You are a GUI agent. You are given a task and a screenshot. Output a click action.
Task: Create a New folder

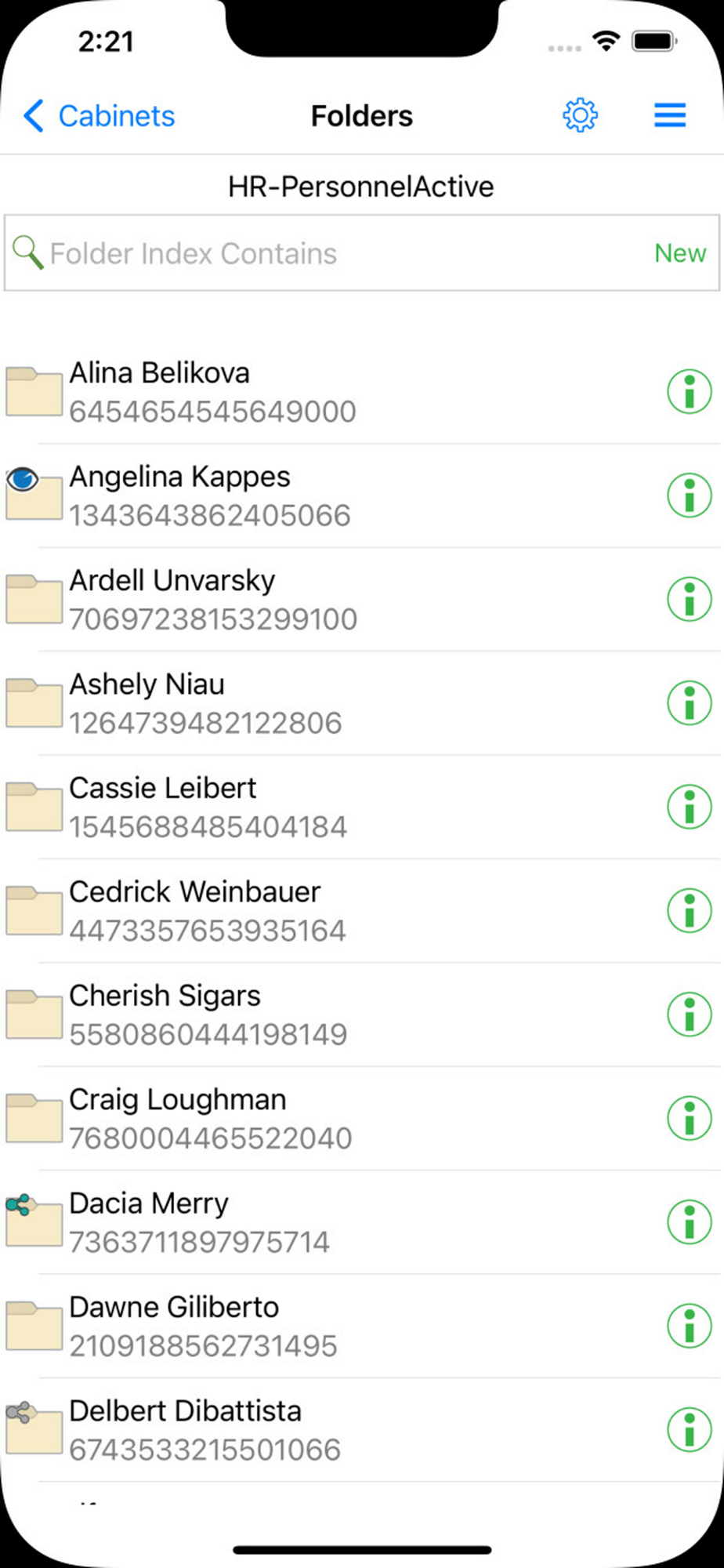click(679, 253)
